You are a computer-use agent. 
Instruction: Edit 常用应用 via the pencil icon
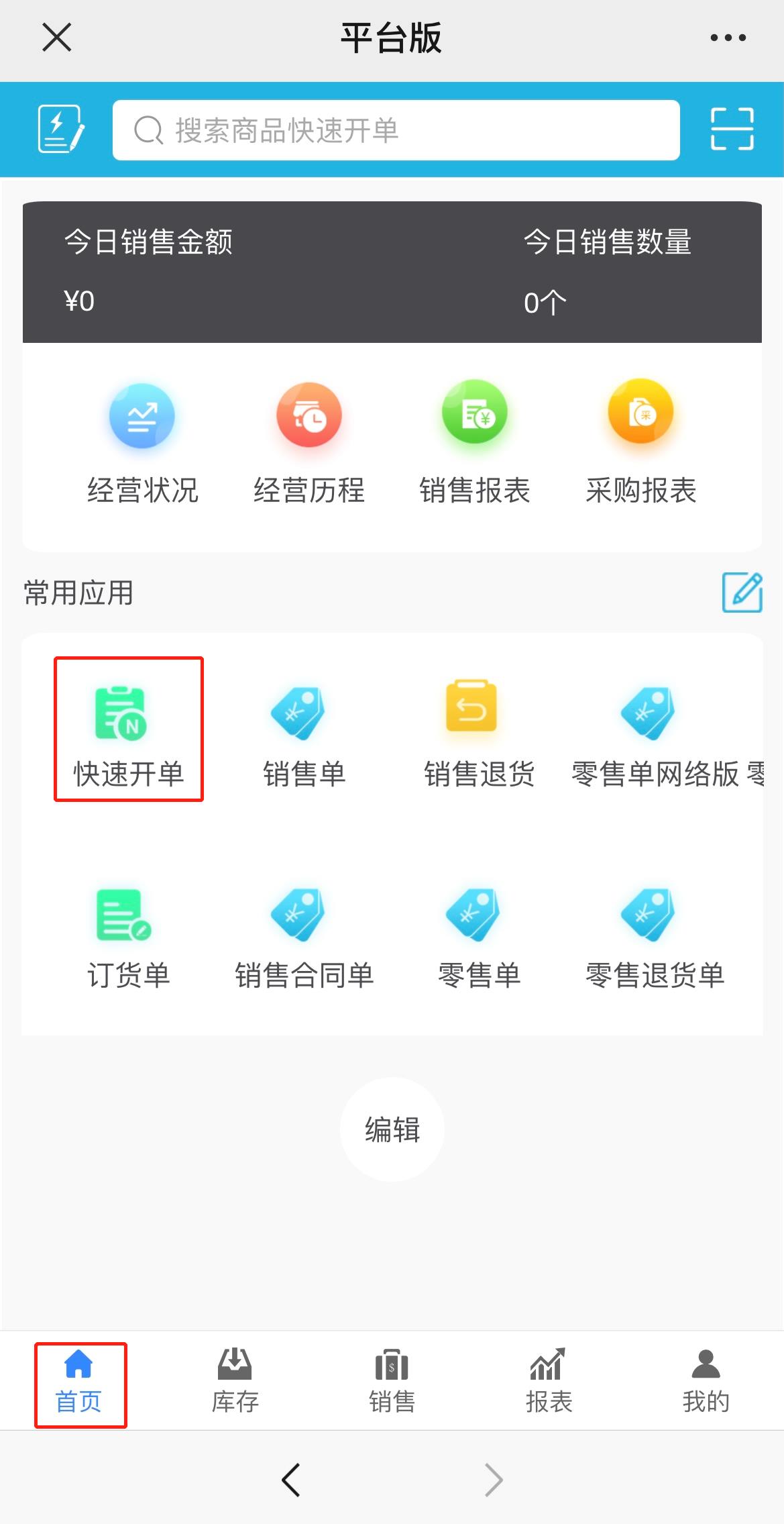pyautogui.click(x=742, y=593)
